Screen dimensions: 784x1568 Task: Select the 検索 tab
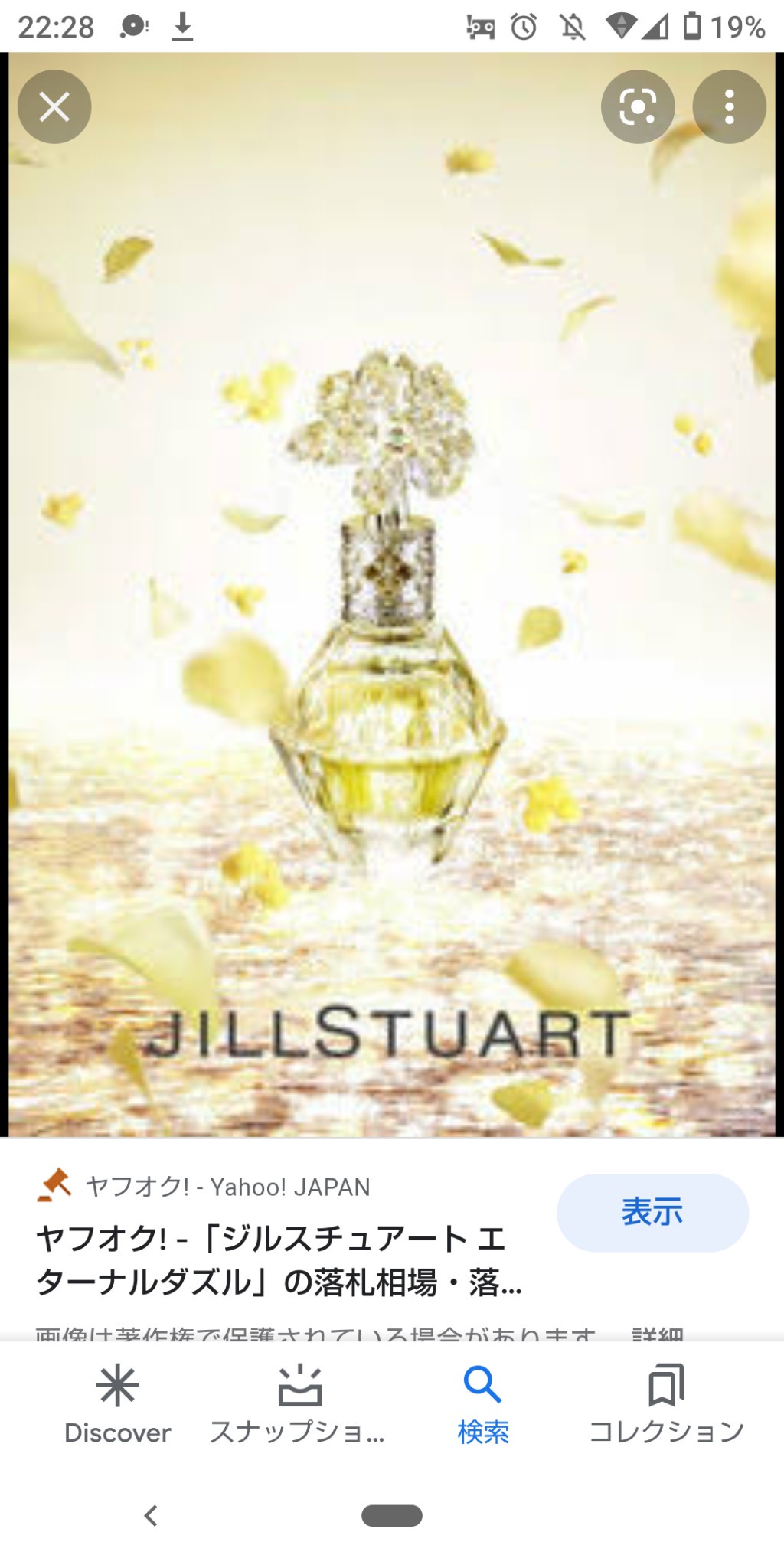(x=482, y=1405)
